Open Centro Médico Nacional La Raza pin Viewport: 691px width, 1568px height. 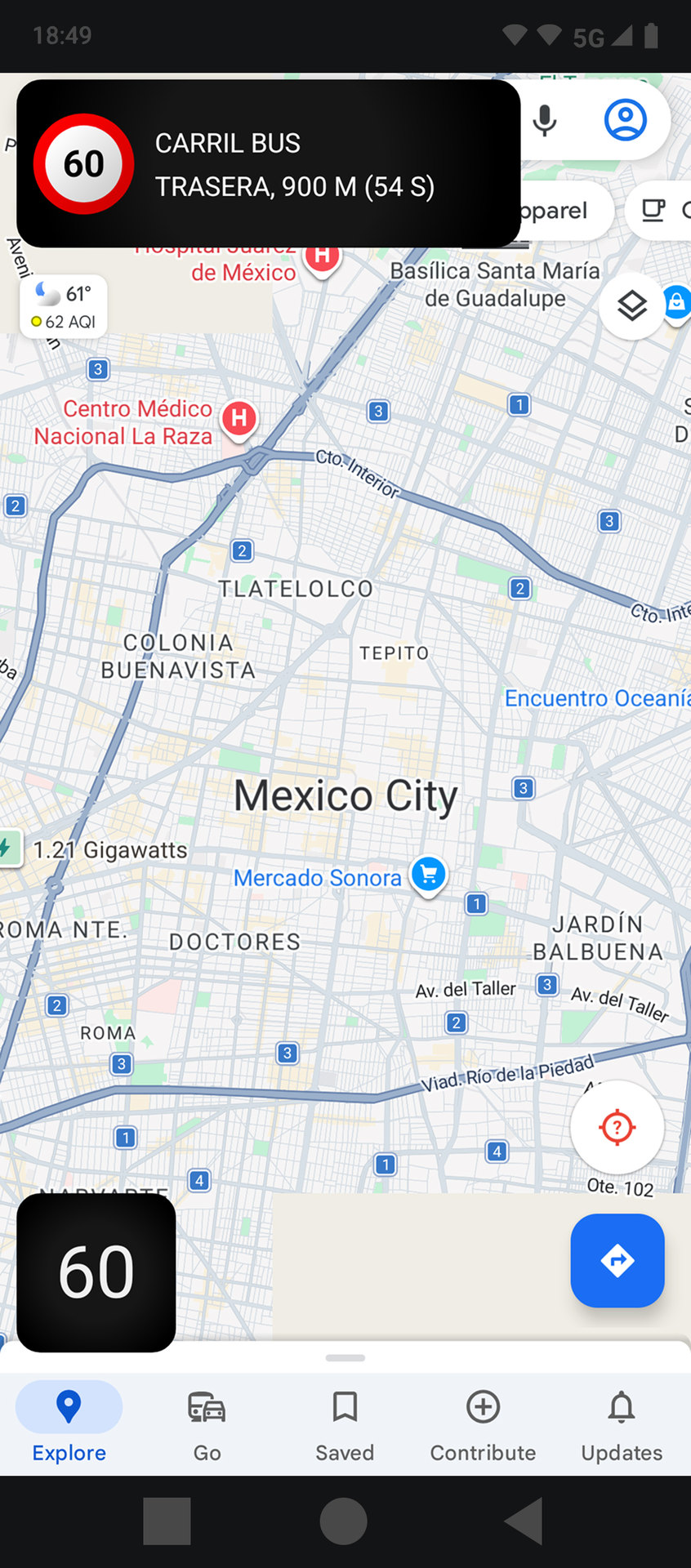tap(239, 420)
